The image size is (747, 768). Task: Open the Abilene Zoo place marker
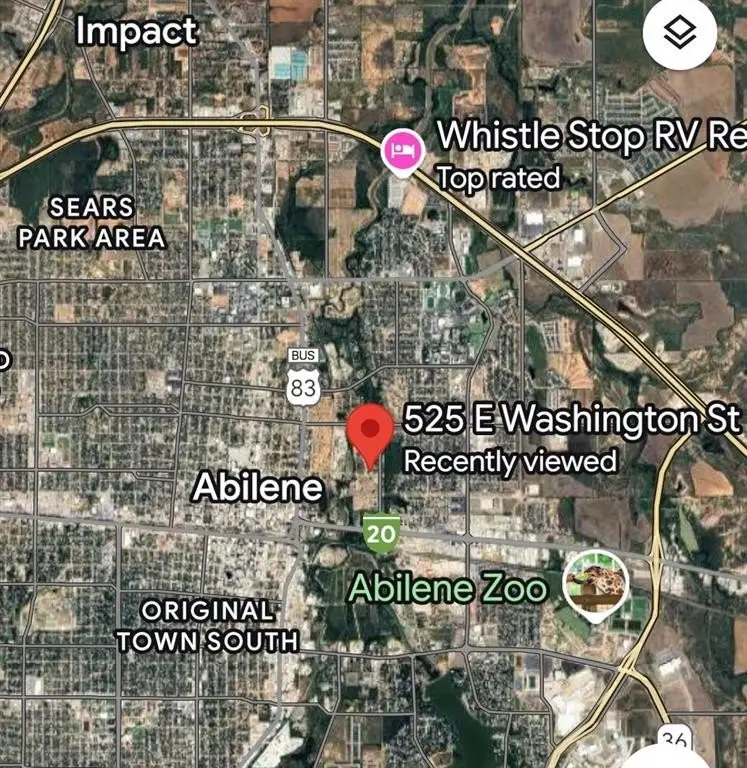pos(596,586)
